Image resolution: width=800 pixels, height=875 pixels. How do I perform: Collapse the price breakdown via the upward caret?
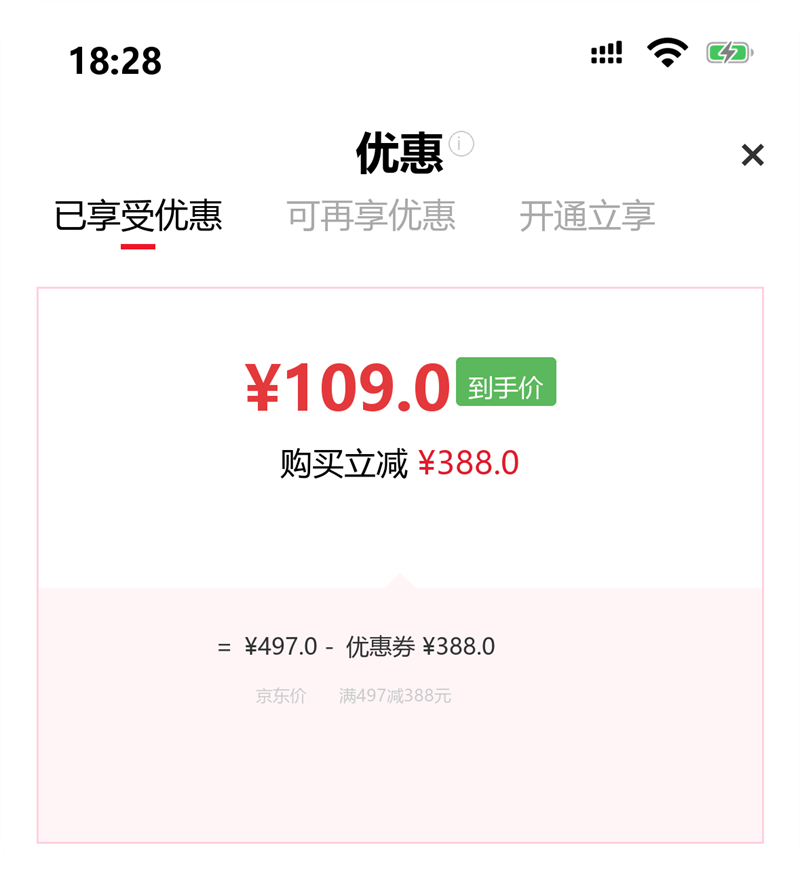click(x=402, y=580)
